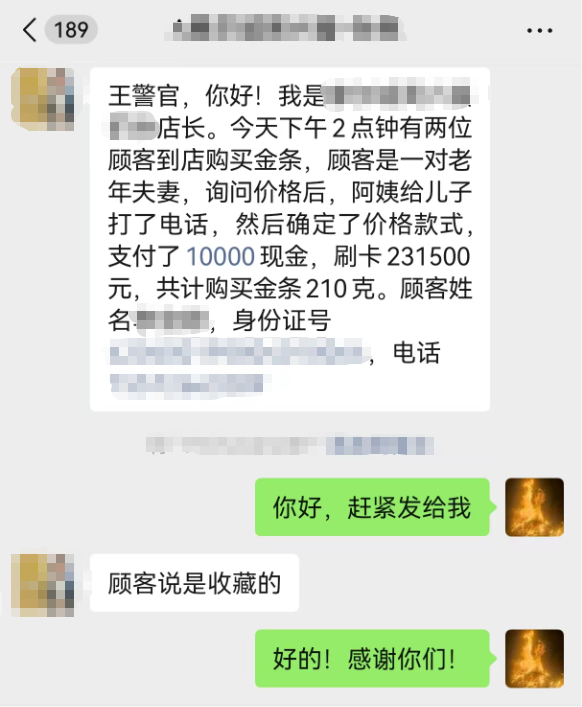Open sender's avatar beside 顾客说是收藏的
The width and height of the screenshot is (582, 707).
(42, 585)
